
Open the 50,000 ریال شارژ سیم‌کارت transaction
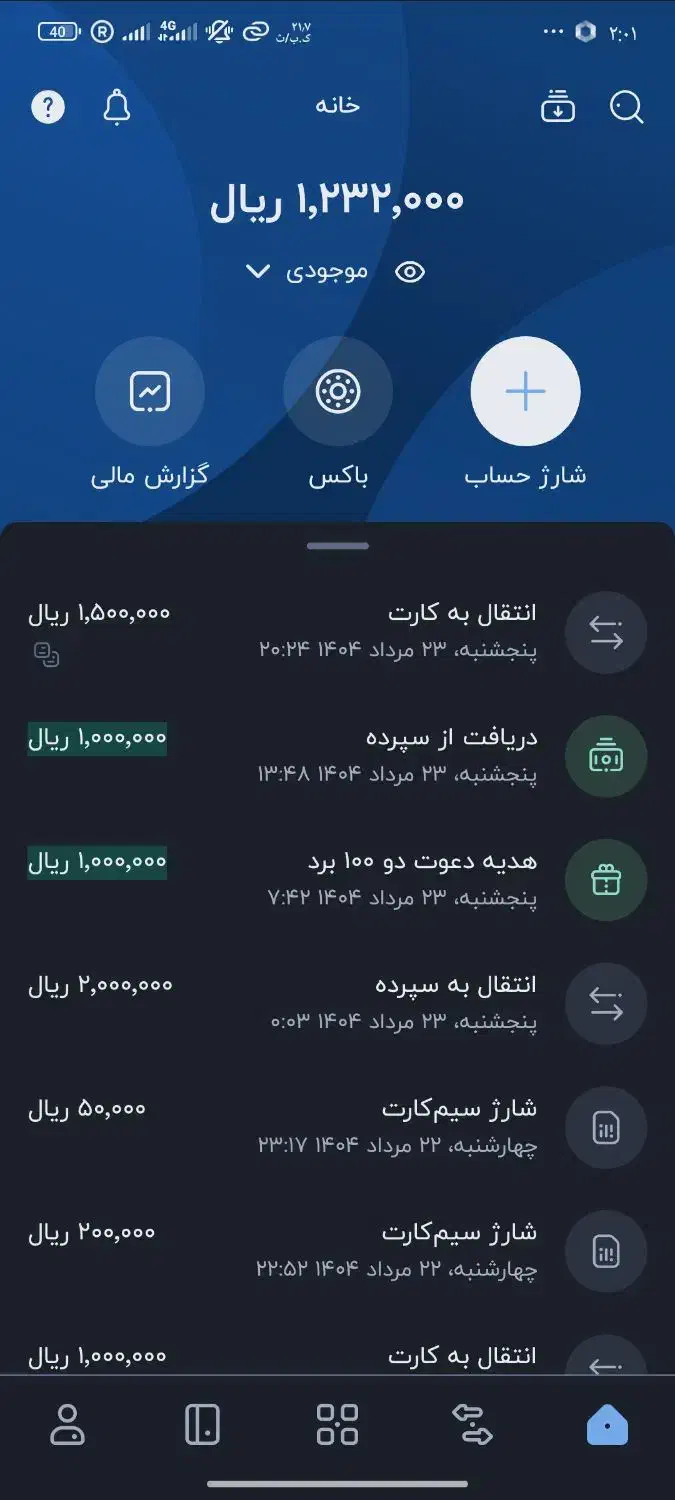[x=338, y=1127]
